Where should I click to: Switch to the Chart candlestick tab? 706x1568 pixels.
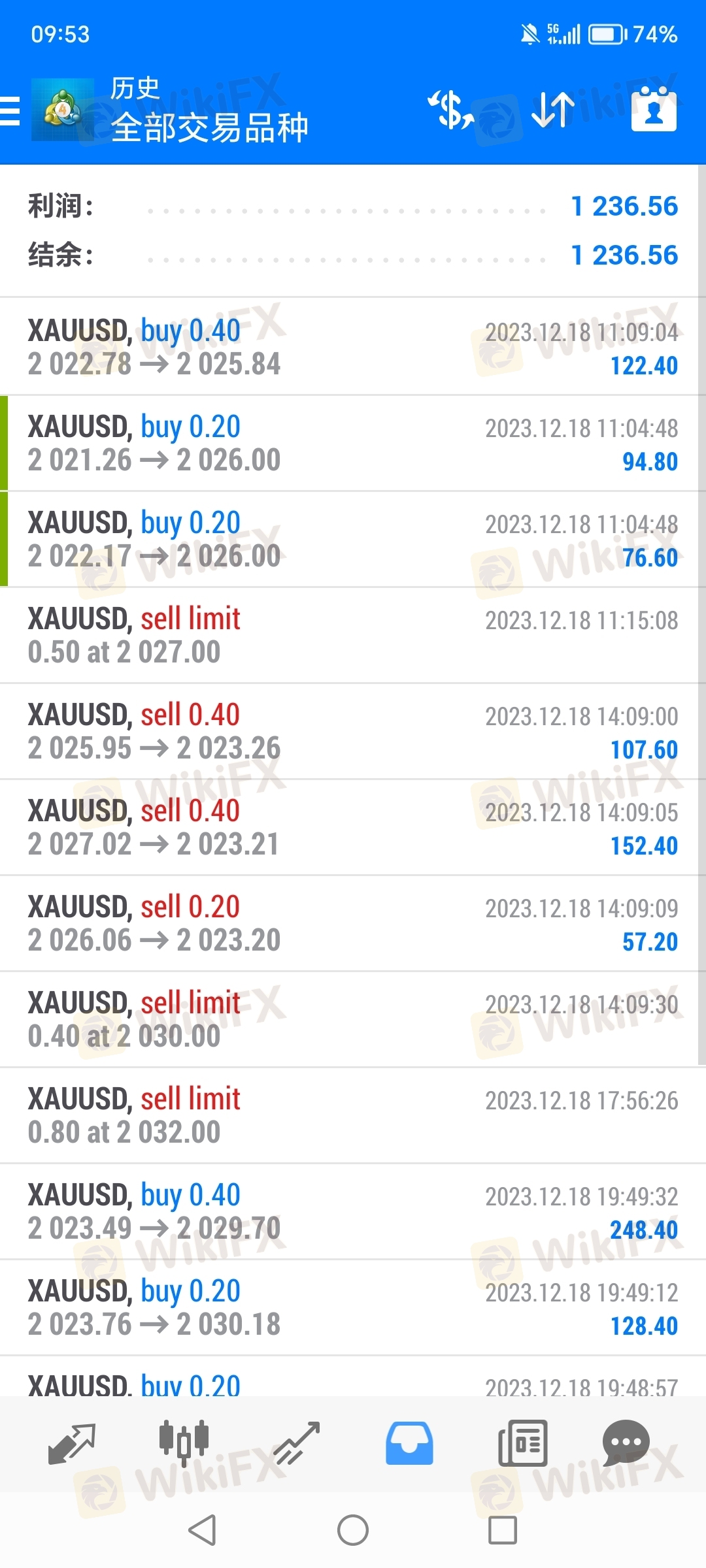click(184, 1443)
